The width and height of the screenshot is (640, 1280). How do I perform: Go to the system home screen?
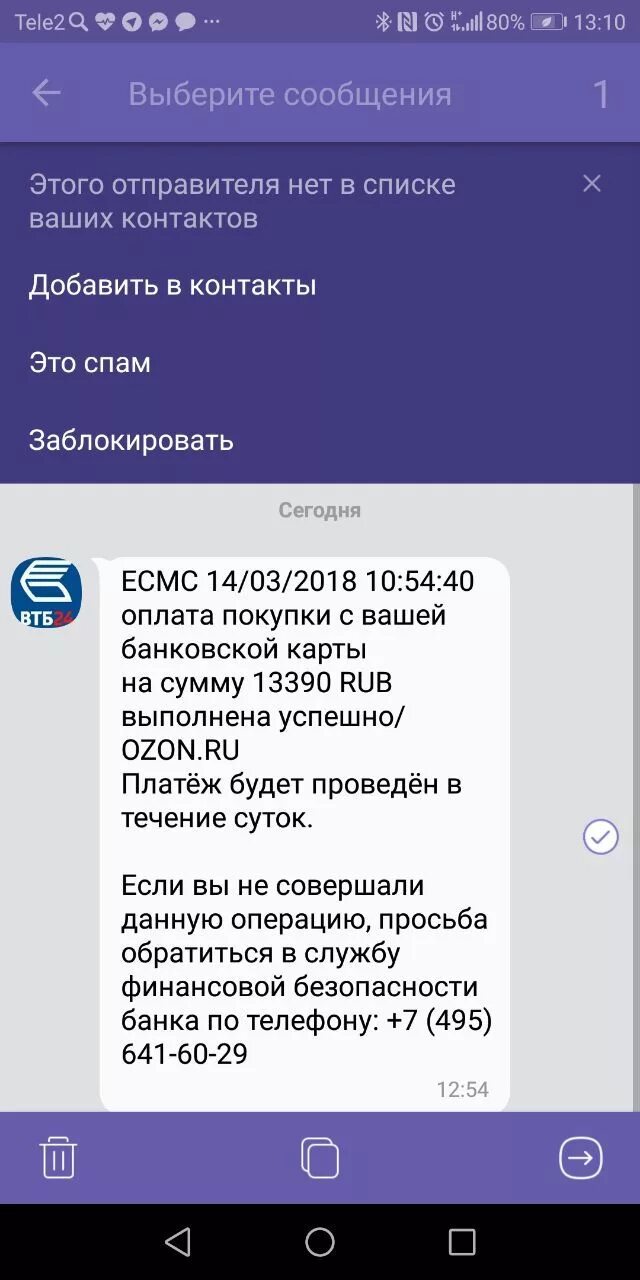[x=320, y=1242]
